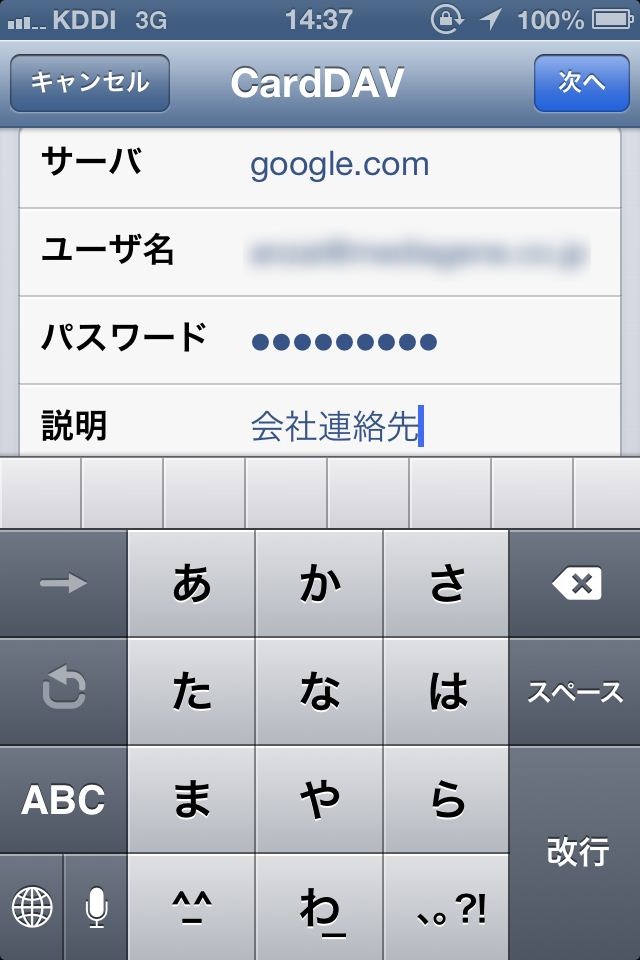The height and width of the screenshot is (960, 640).
Task: Tap the キャンセル button
Action: click(90, 82)
